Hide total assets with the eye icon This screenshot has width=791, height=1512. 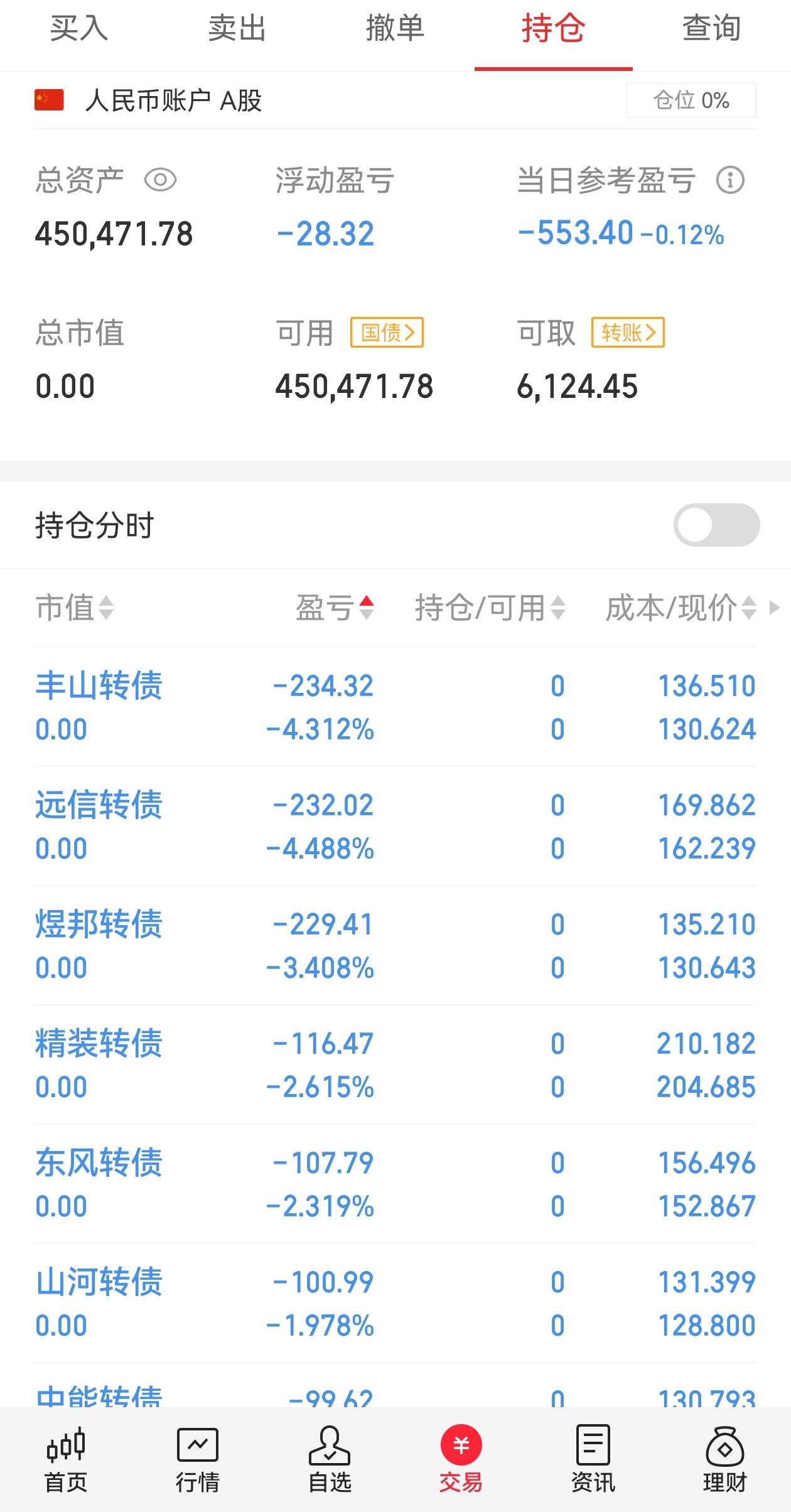click(160, 181)
